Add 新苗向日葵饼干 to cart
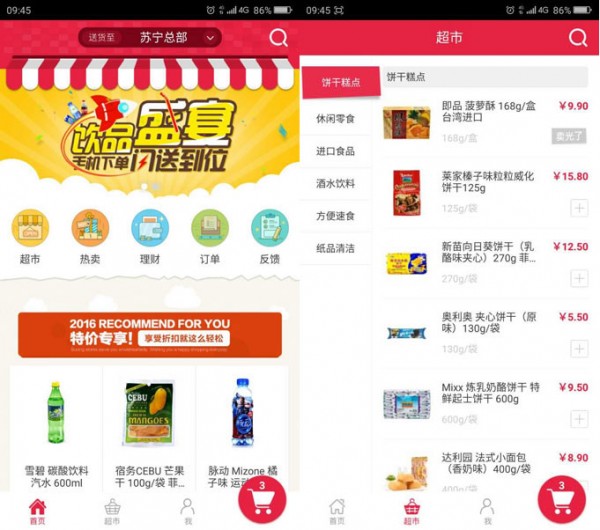This screenshot has width=600, height=530. point(579,278)
